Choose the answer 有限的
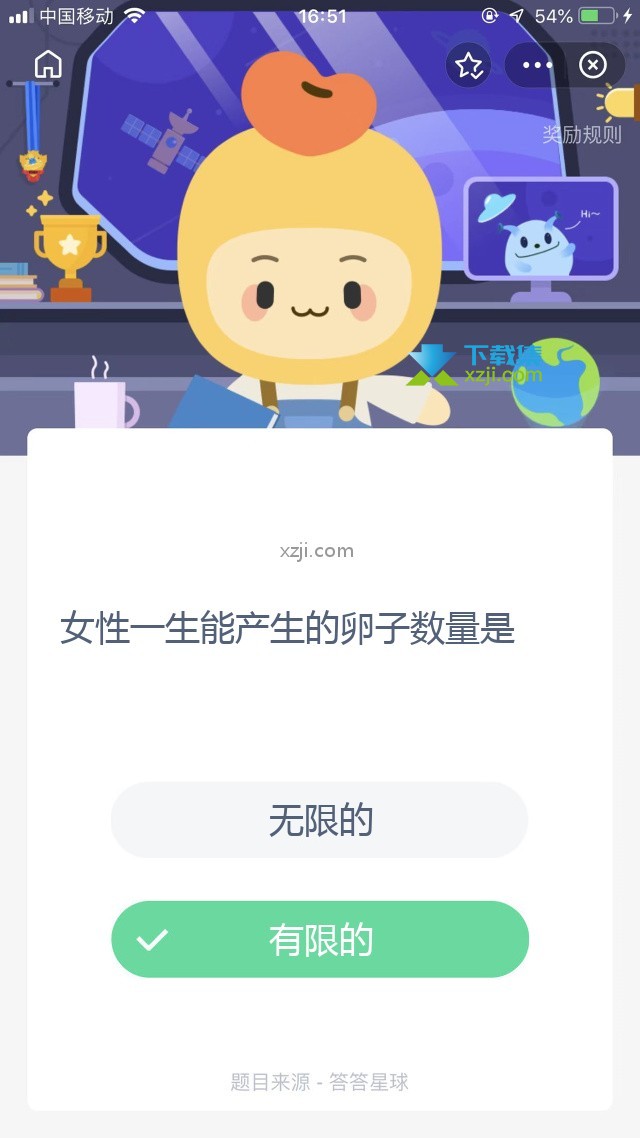This screenshot has width=640, height=1138. [320, 940]
